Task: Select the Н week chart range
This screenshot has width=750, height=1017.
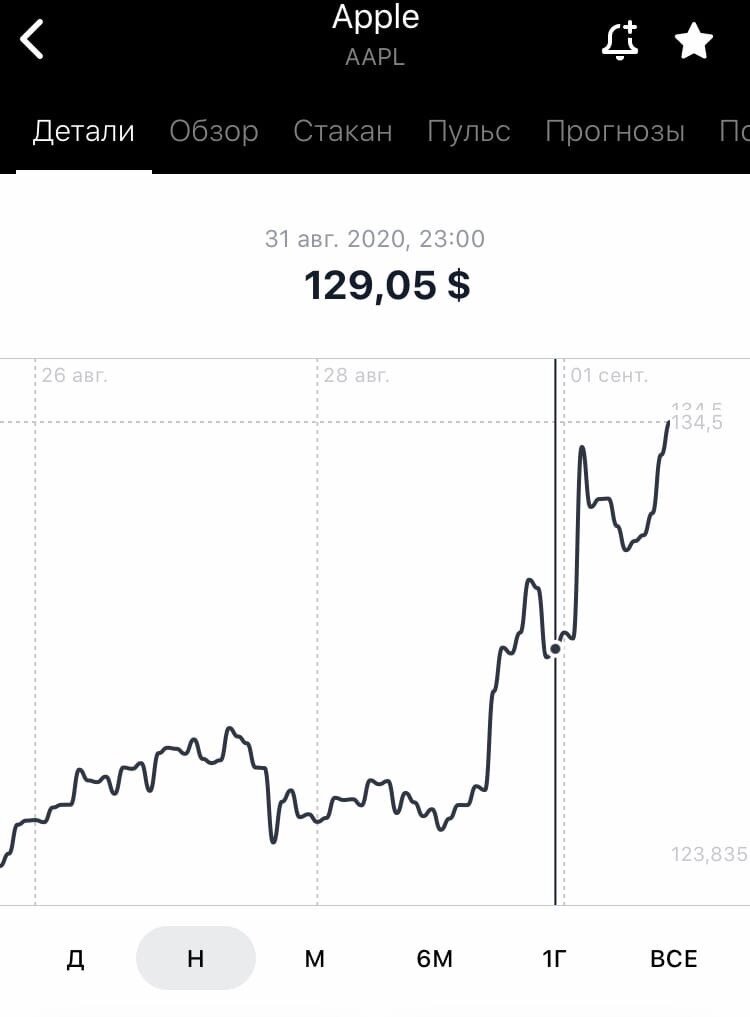Action: 196,958
